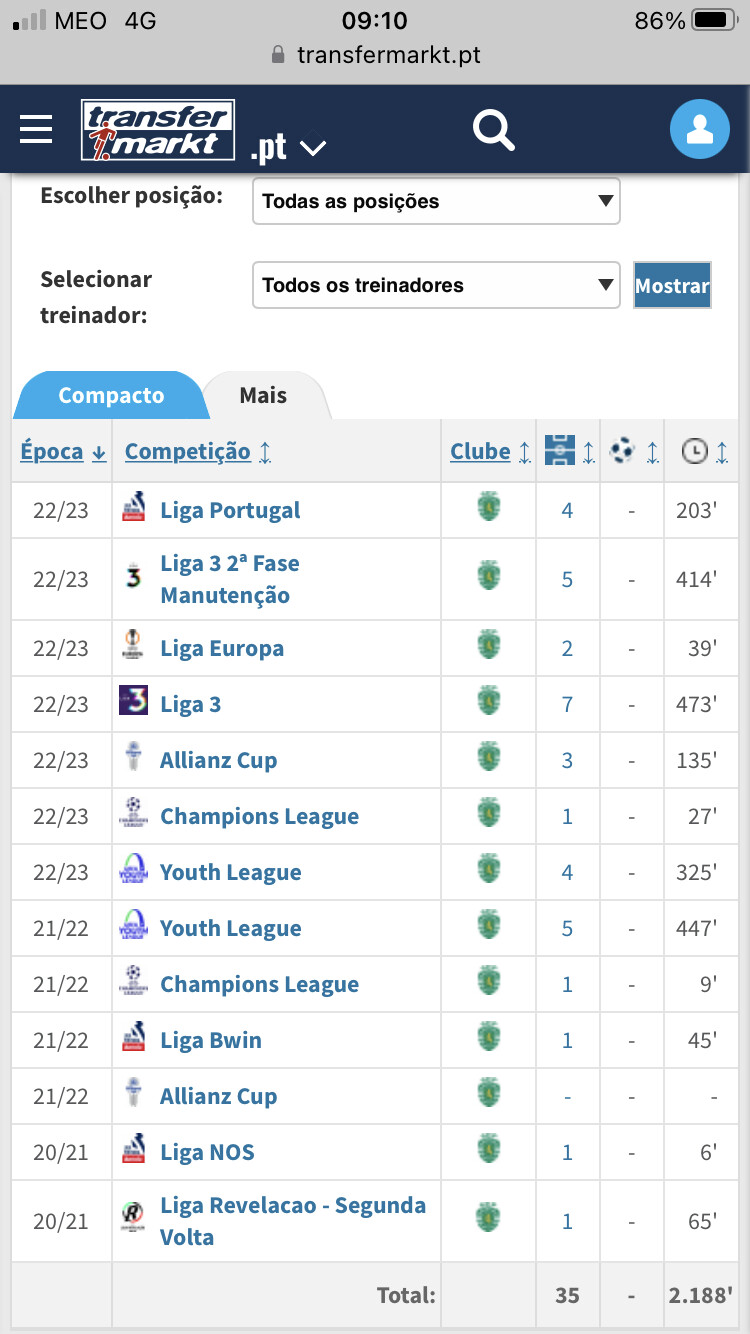750x1334 pixels.
Task: Open the Liga Europa competition link
Action: click(222, 648)
